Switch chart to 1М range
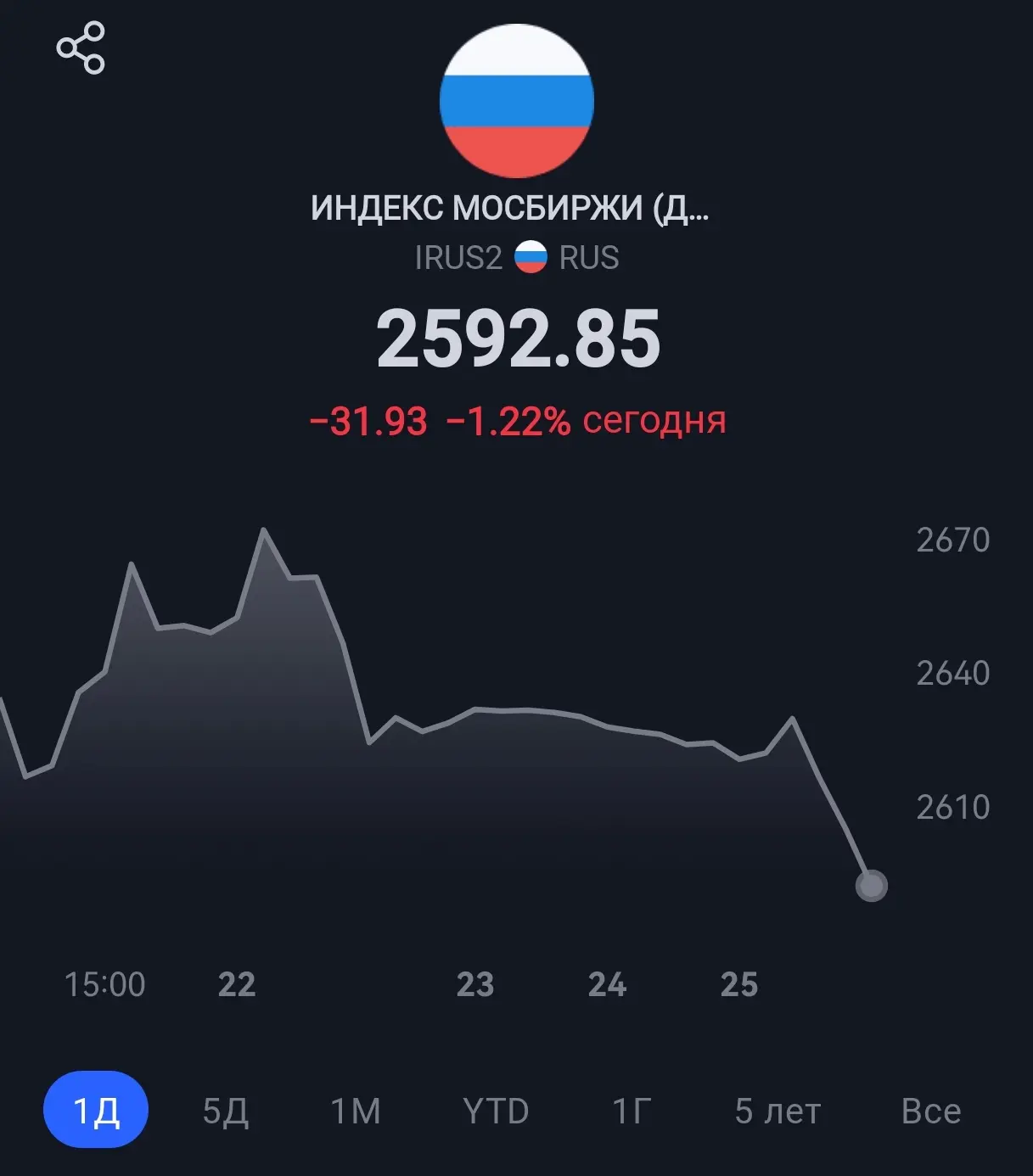Image resolution: width=1033 pixels, height=1176 pixels. point(356,1111)
